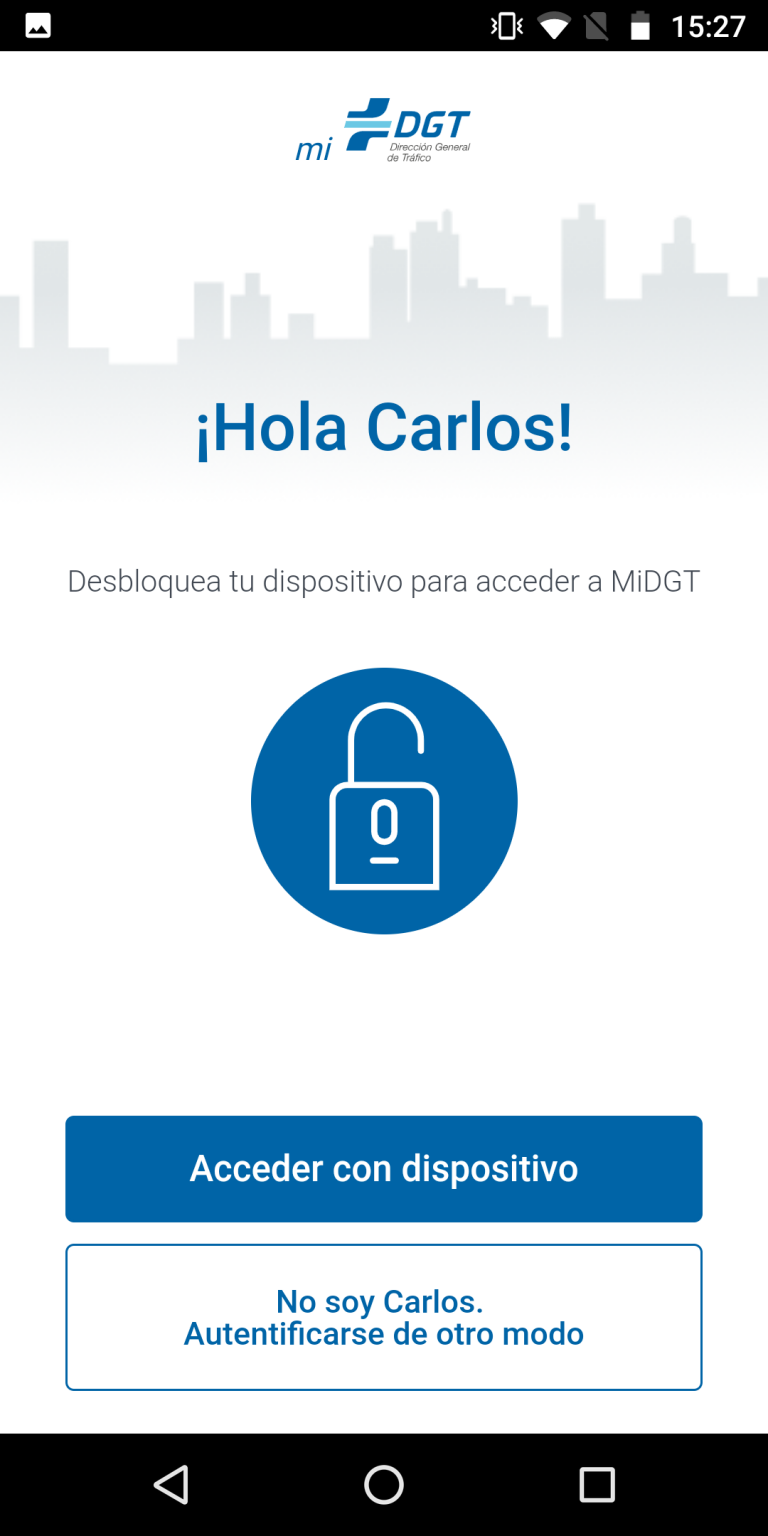Go back with the system back button
This screenshot has width=768, height=1536.
(172, 1485)
